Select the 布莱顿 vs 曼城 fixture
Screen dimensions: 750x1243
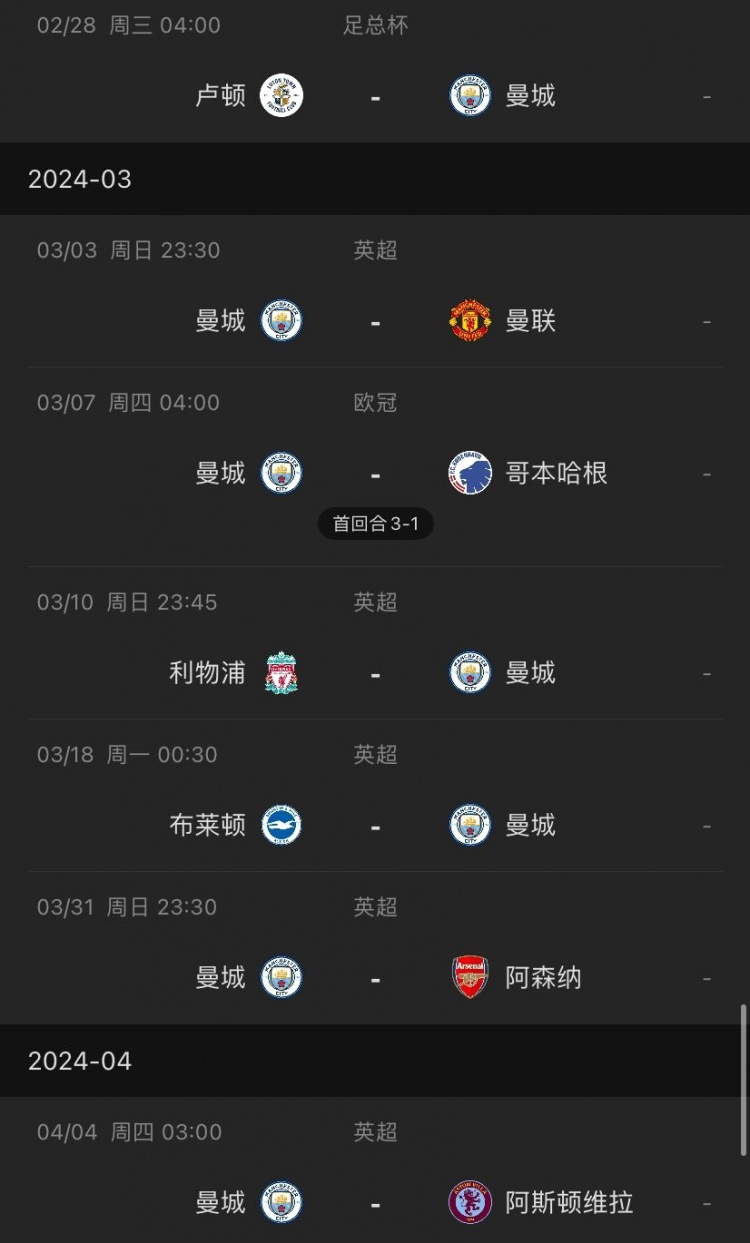[375, 826]
